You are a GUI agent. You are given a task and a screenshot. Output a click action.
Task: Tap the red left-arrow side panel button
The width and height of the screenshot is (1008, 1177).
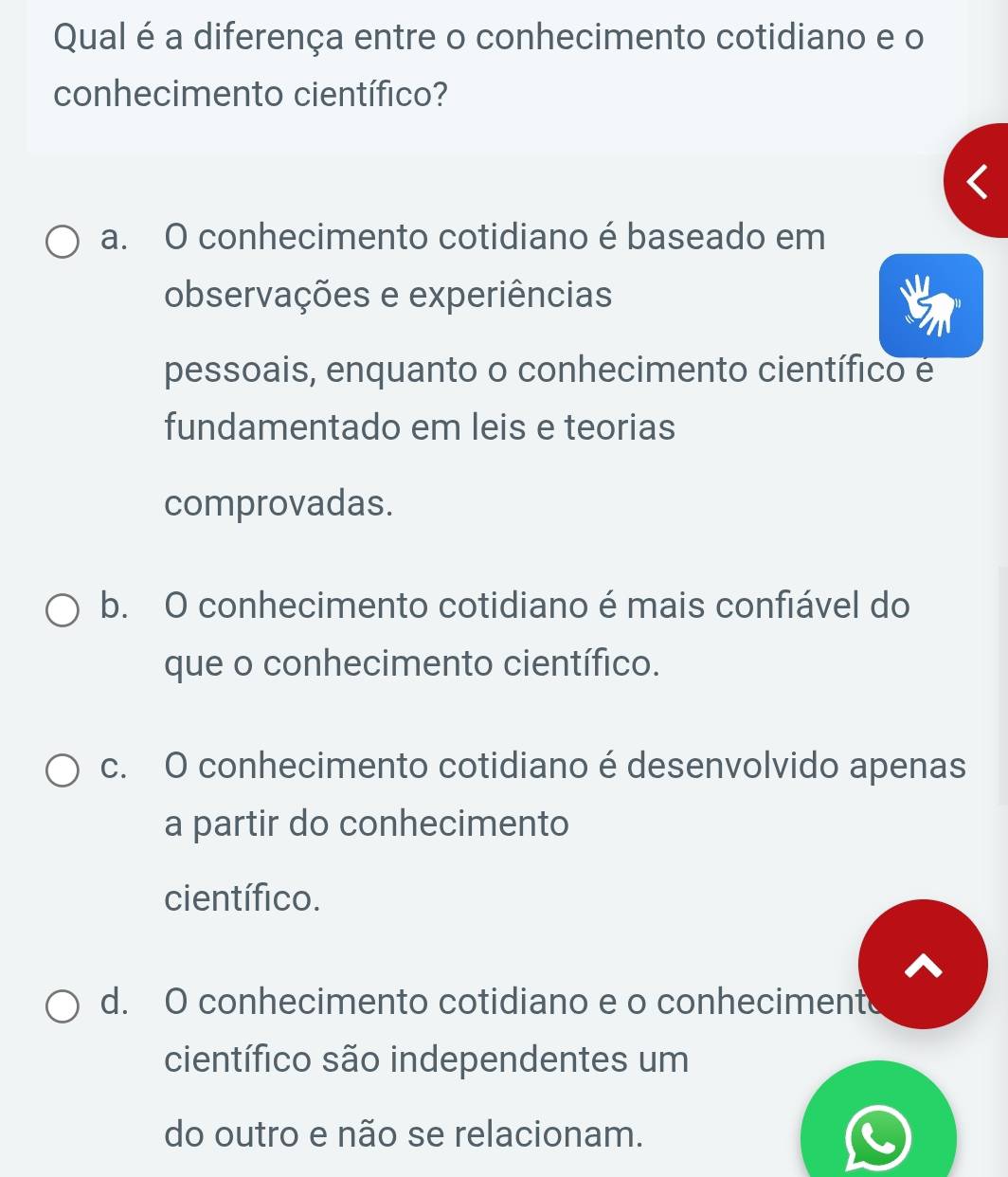coord(980,180)
